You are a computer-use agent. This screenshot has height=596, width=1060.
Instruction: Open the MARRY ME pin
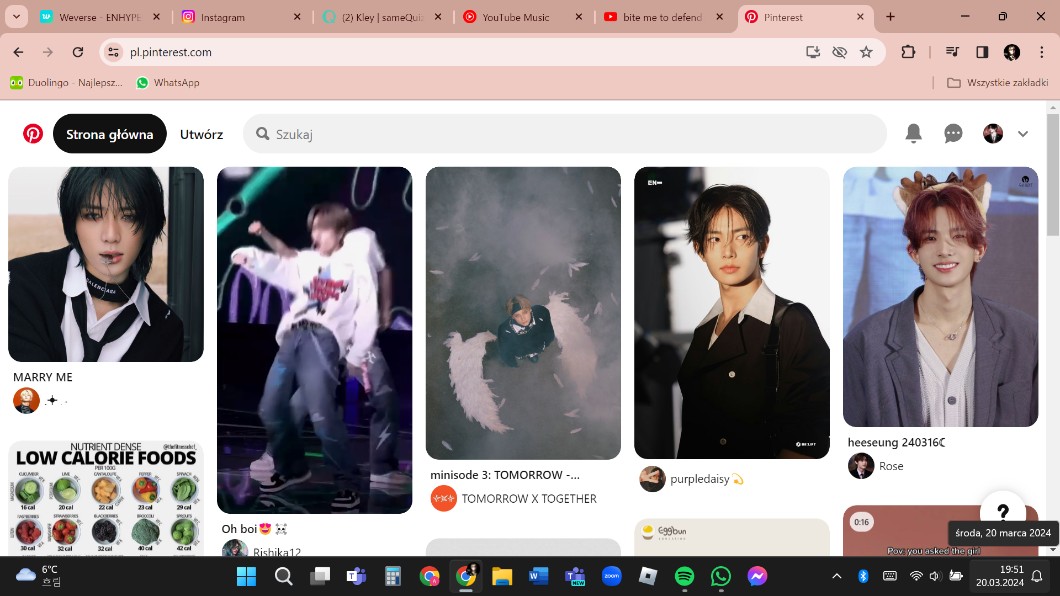[106, 264]
